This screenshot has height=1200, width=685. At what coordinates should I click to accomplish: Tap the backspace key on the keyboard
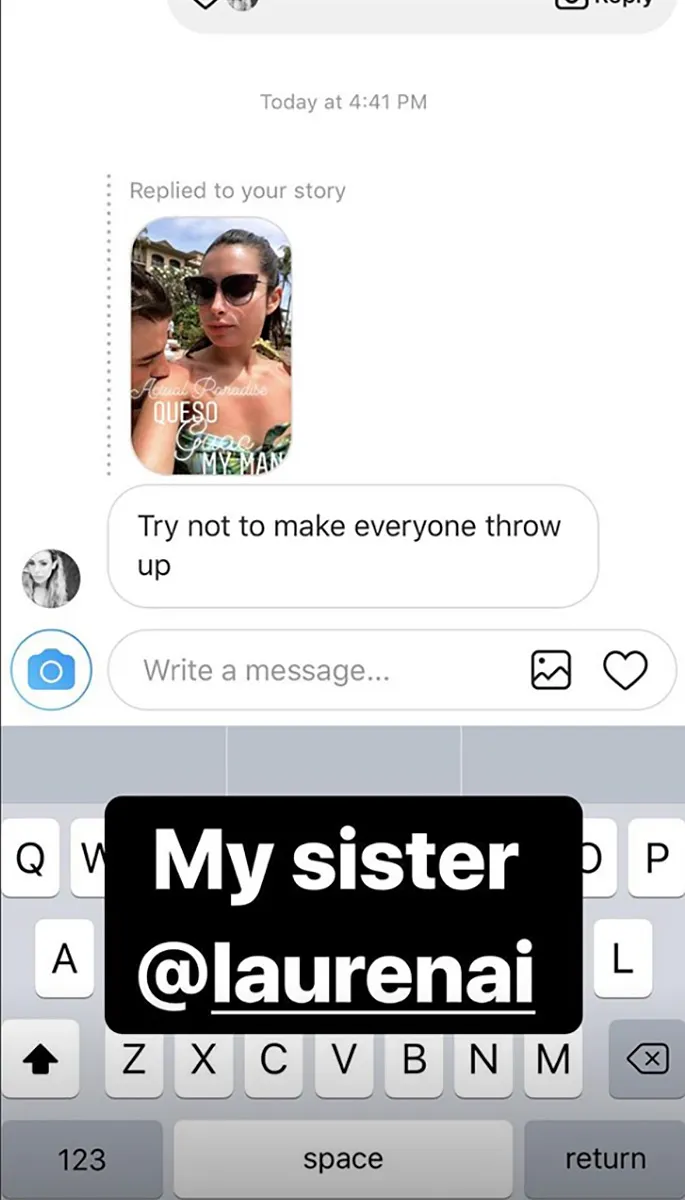click(646, 1059)
